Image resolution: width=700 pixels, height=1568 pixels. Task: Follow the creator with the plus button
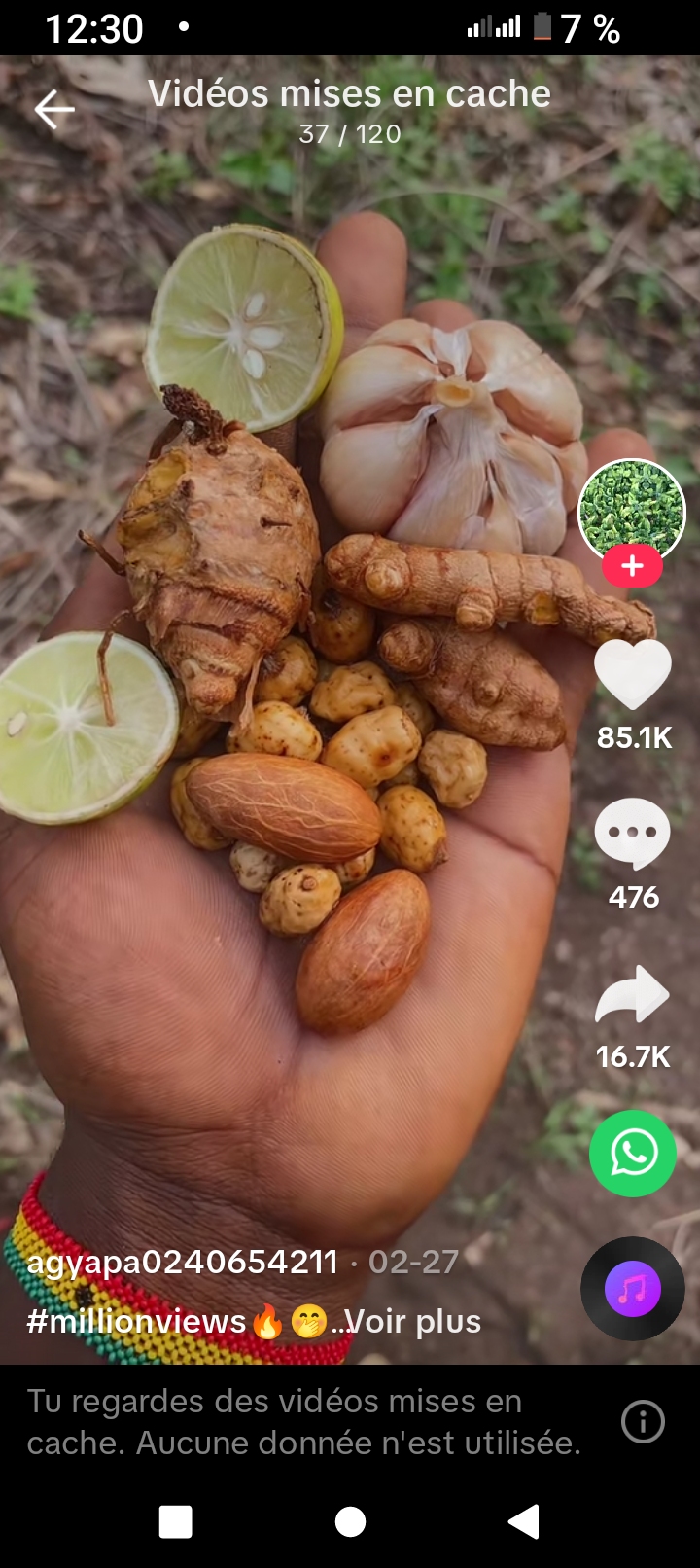point(632,566)
